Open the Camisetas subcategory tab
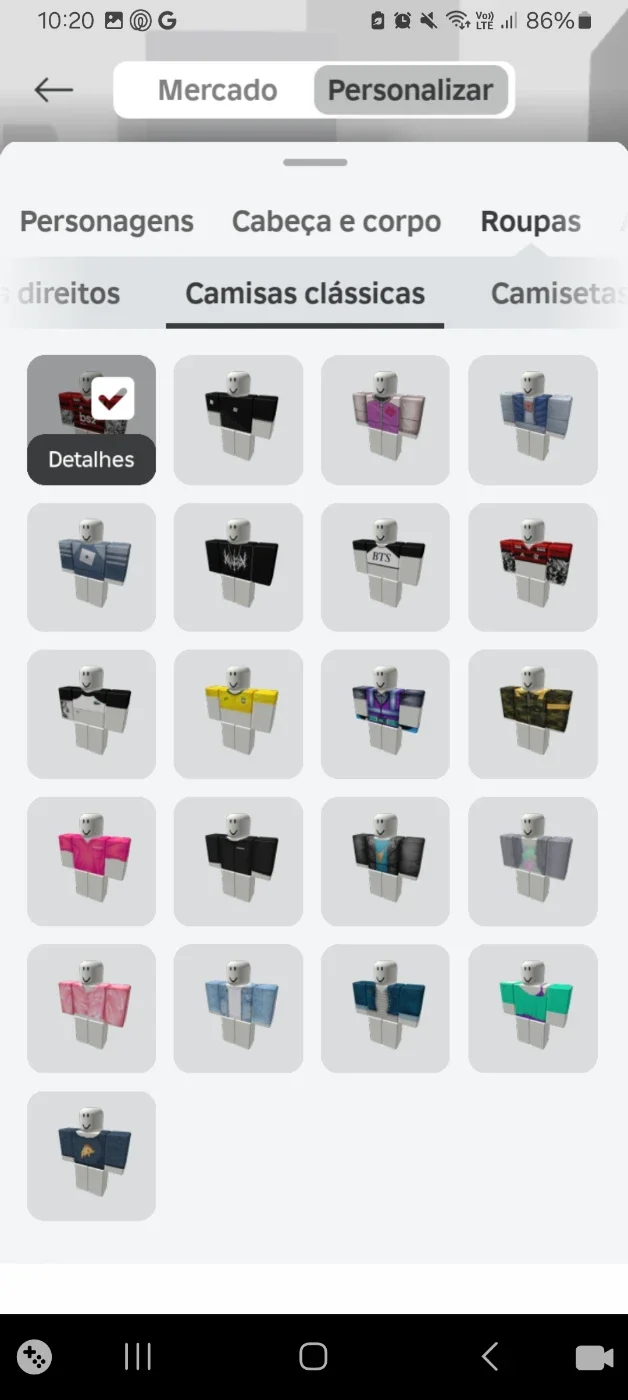The width and height of the screenshot is (628, 1400). click(x=556, y=294)
